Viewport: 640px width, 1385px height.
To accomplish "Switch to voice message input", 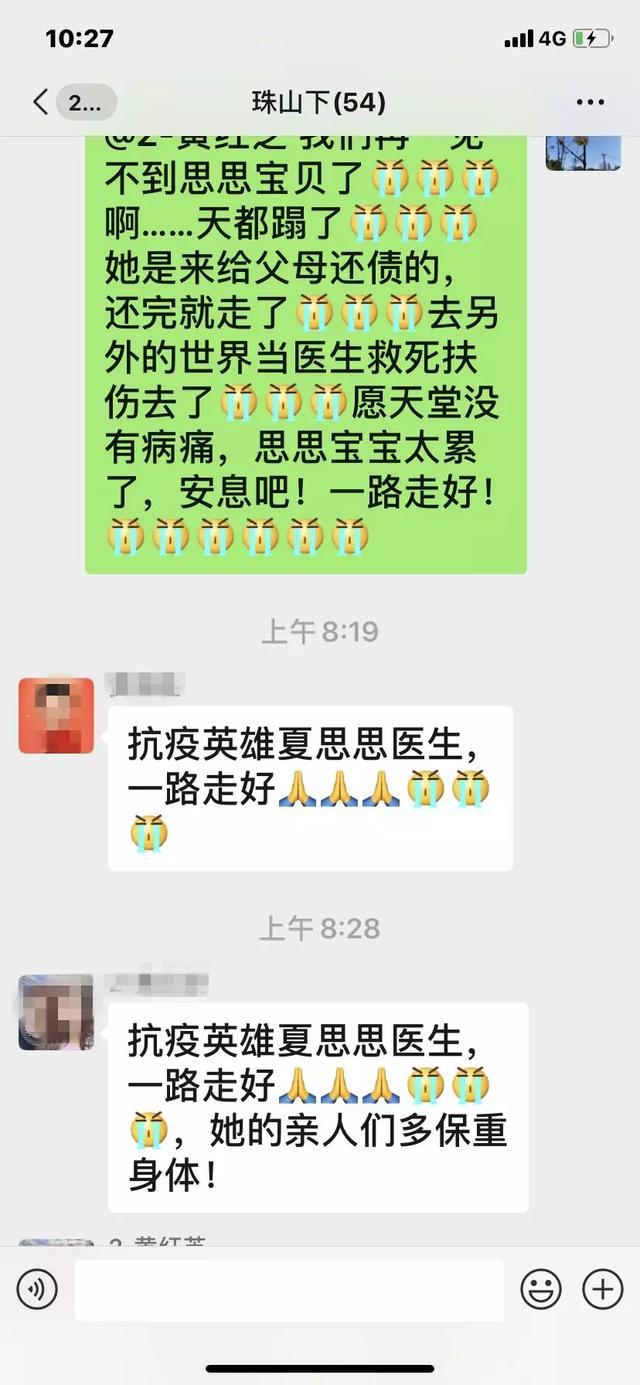I will 37,1290.
